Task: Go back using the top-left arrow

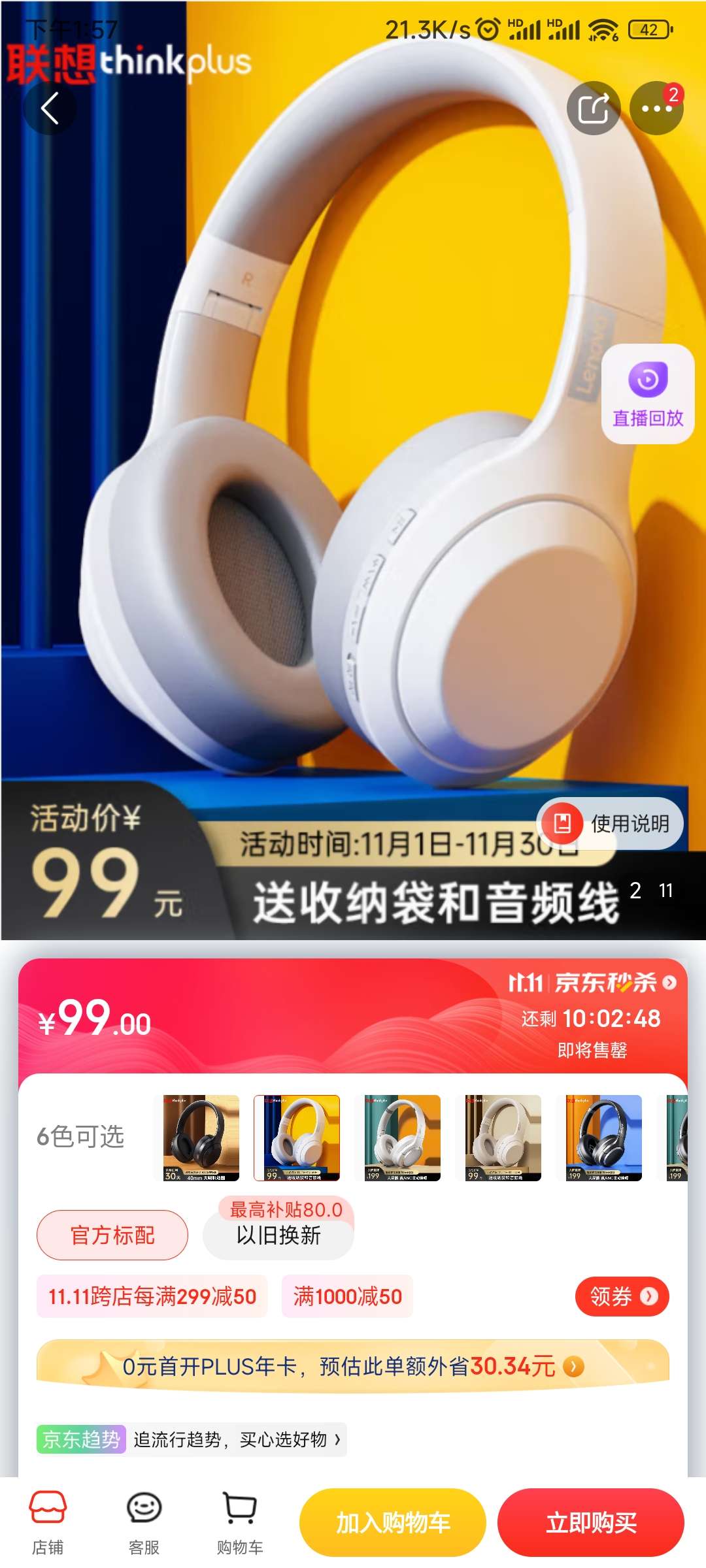Action: pos(50,108)
